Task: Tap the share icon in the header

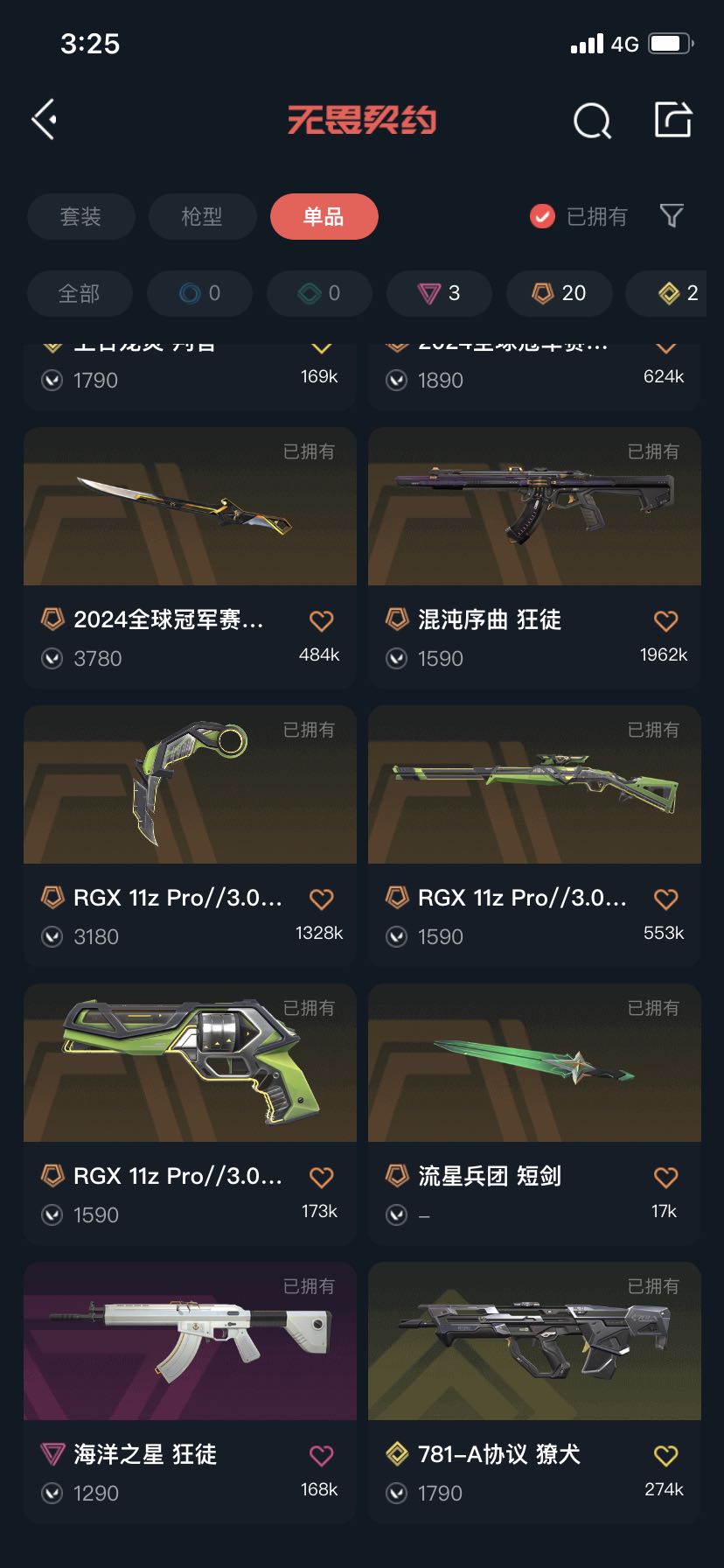Action: (x=673, y=119)
